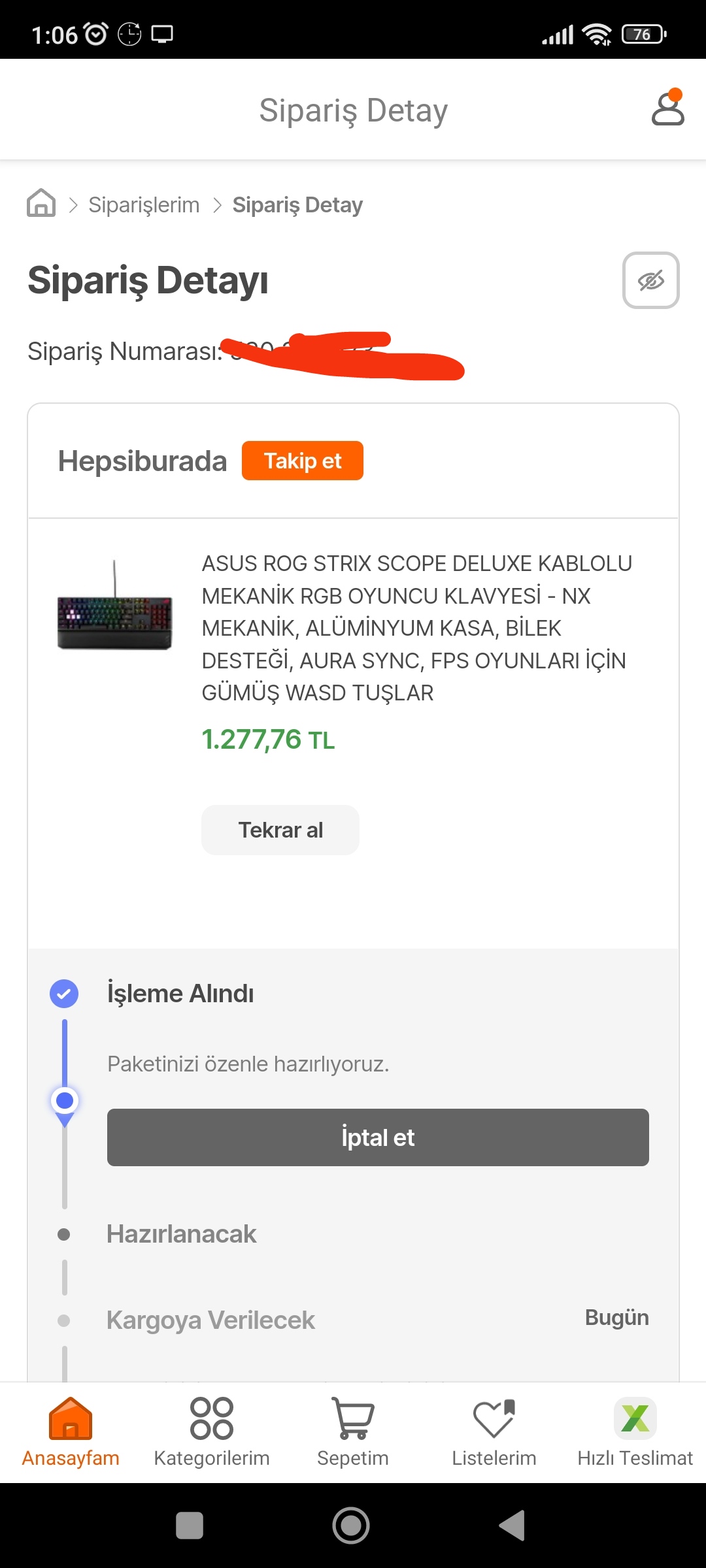Toggle the hide order details eye icon
Viewport: 706px width, 1568px height.
tap(650, 280)
